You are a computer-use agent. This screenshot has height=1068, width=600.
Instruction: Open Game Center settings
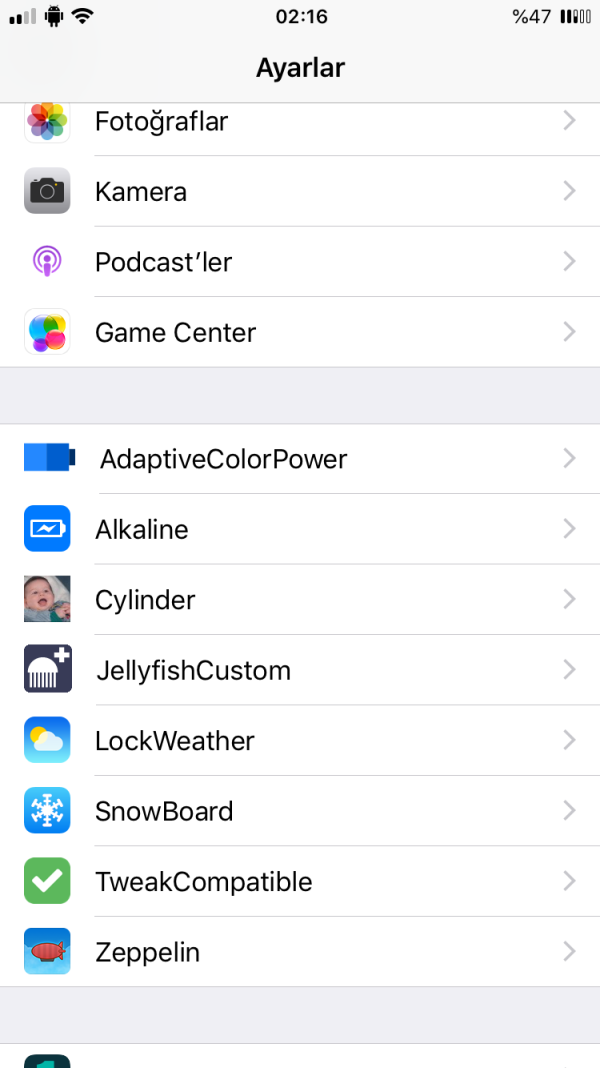[300, 332]
